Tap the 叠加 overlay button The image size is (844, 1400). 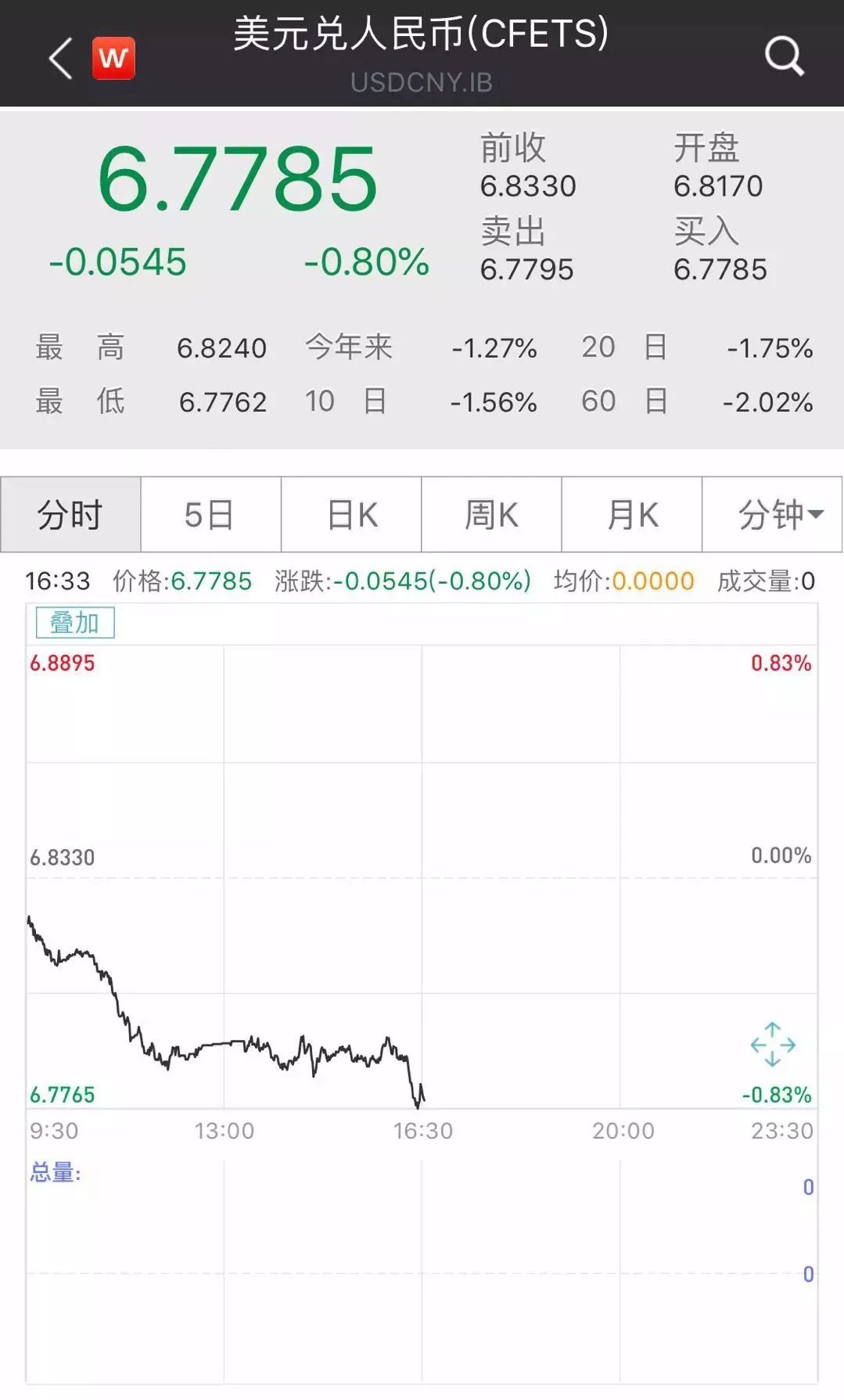[x=75, y=623]
